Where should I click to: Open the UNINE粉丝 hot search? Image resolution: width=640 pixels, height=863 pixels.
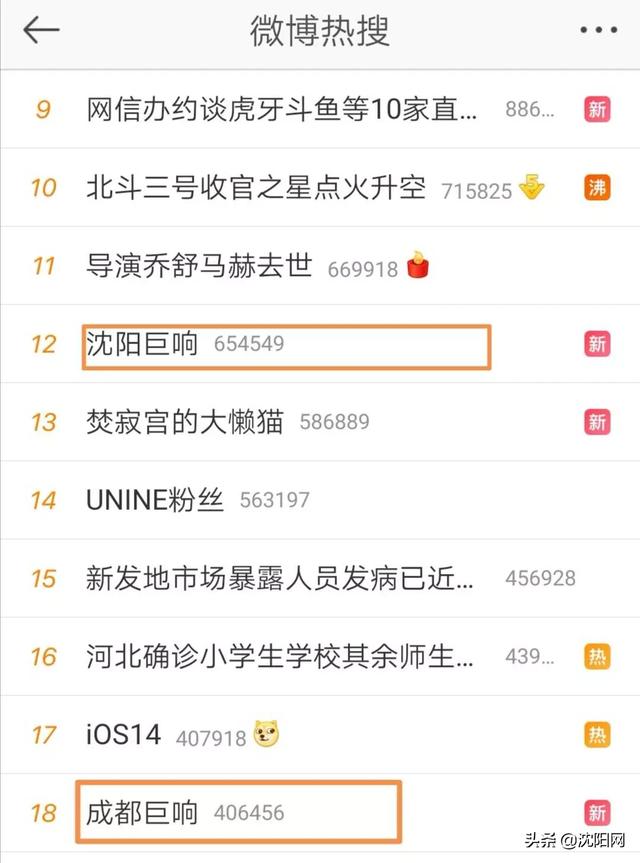point(155,500)
